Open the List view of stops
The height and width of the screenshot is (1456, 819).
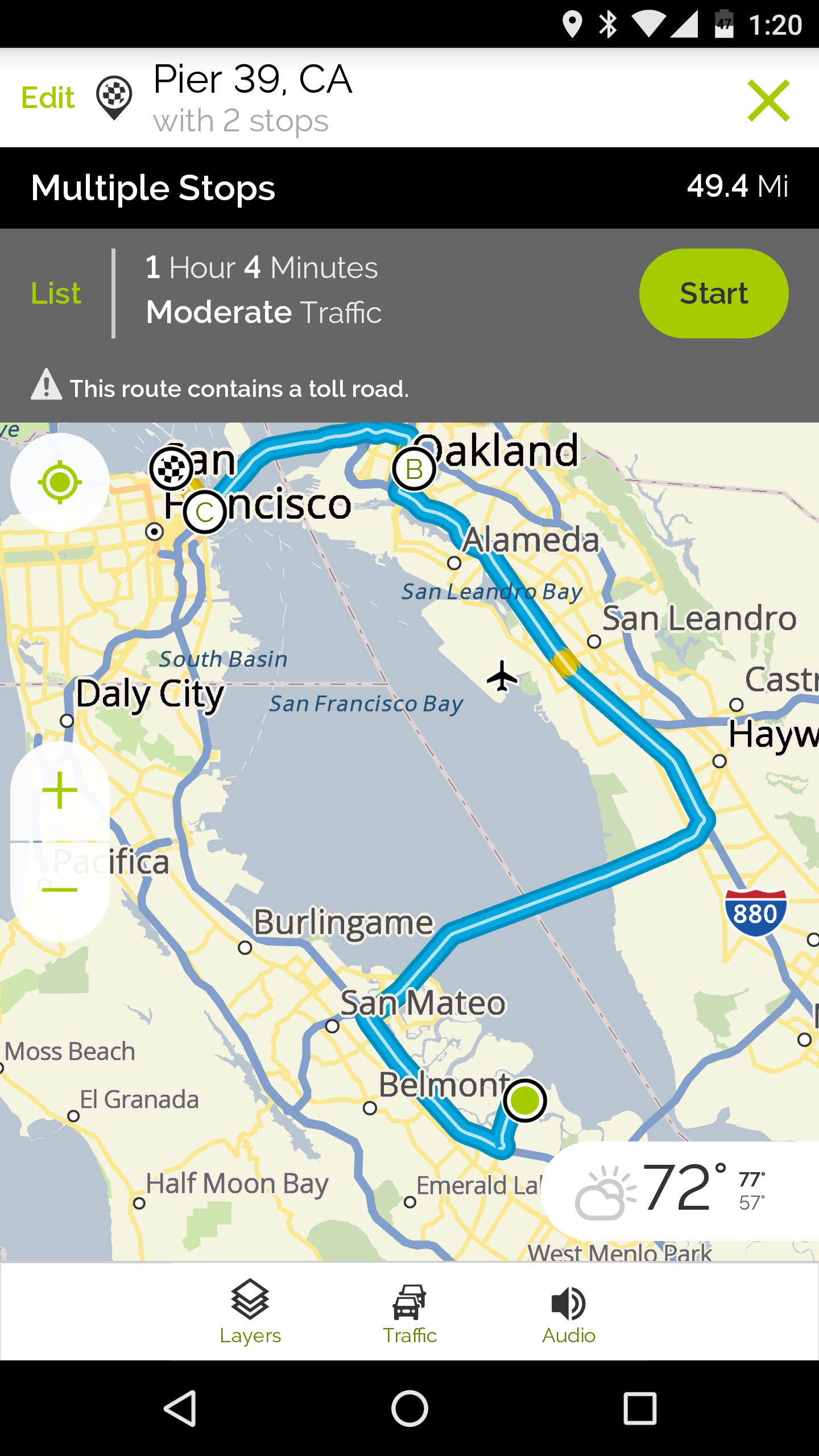(x=55, y=292)
